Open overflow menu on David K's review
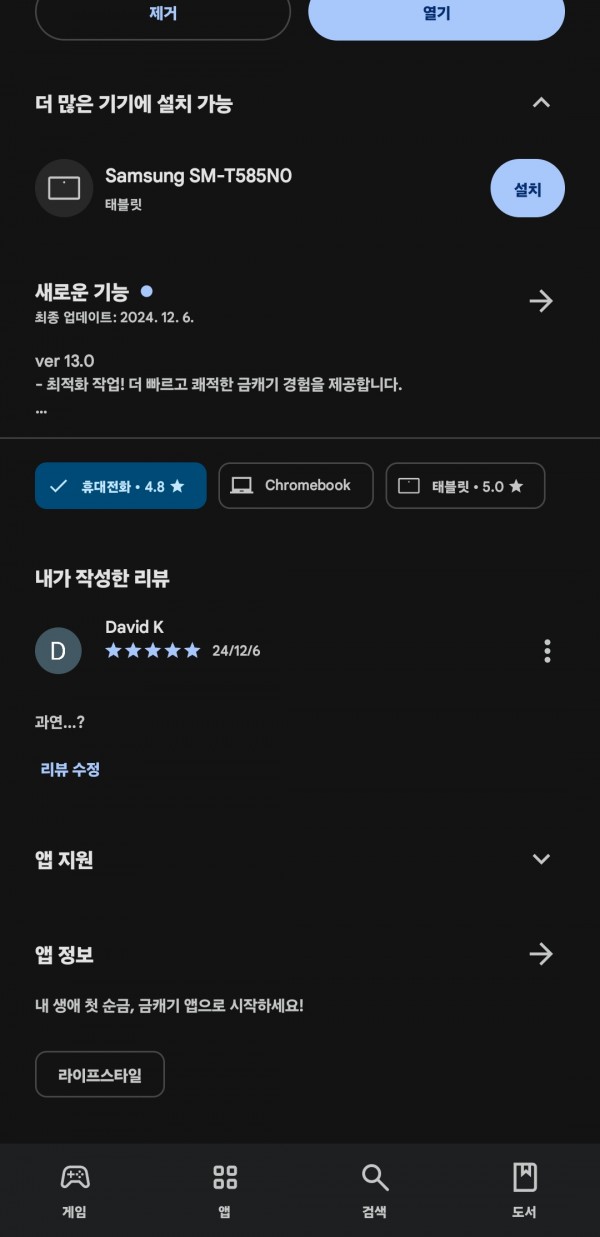This screenshot has width=600, height=1237. click(547, 651)
